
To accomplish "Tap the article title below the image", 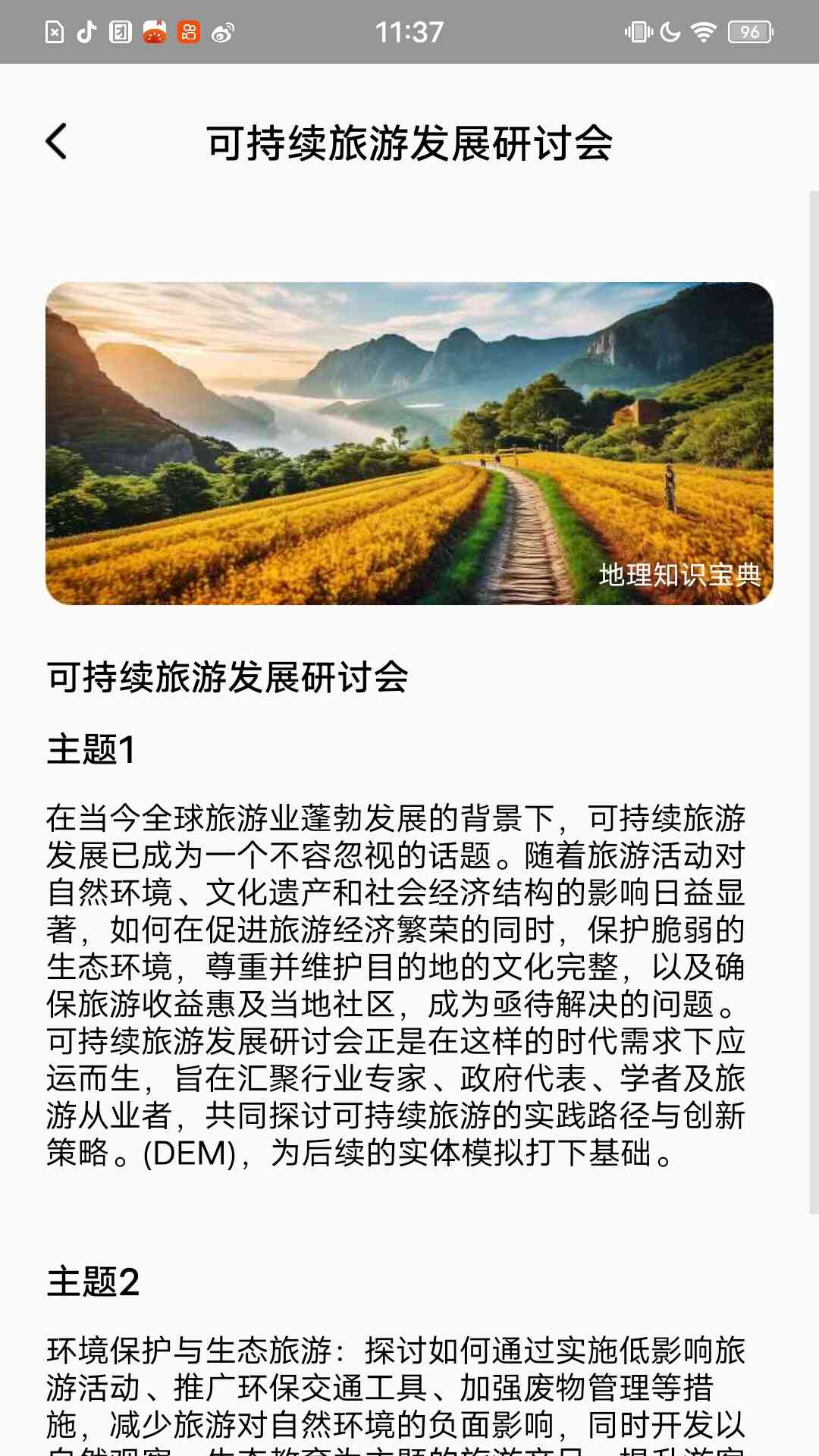I will click(x=227, y=679).
